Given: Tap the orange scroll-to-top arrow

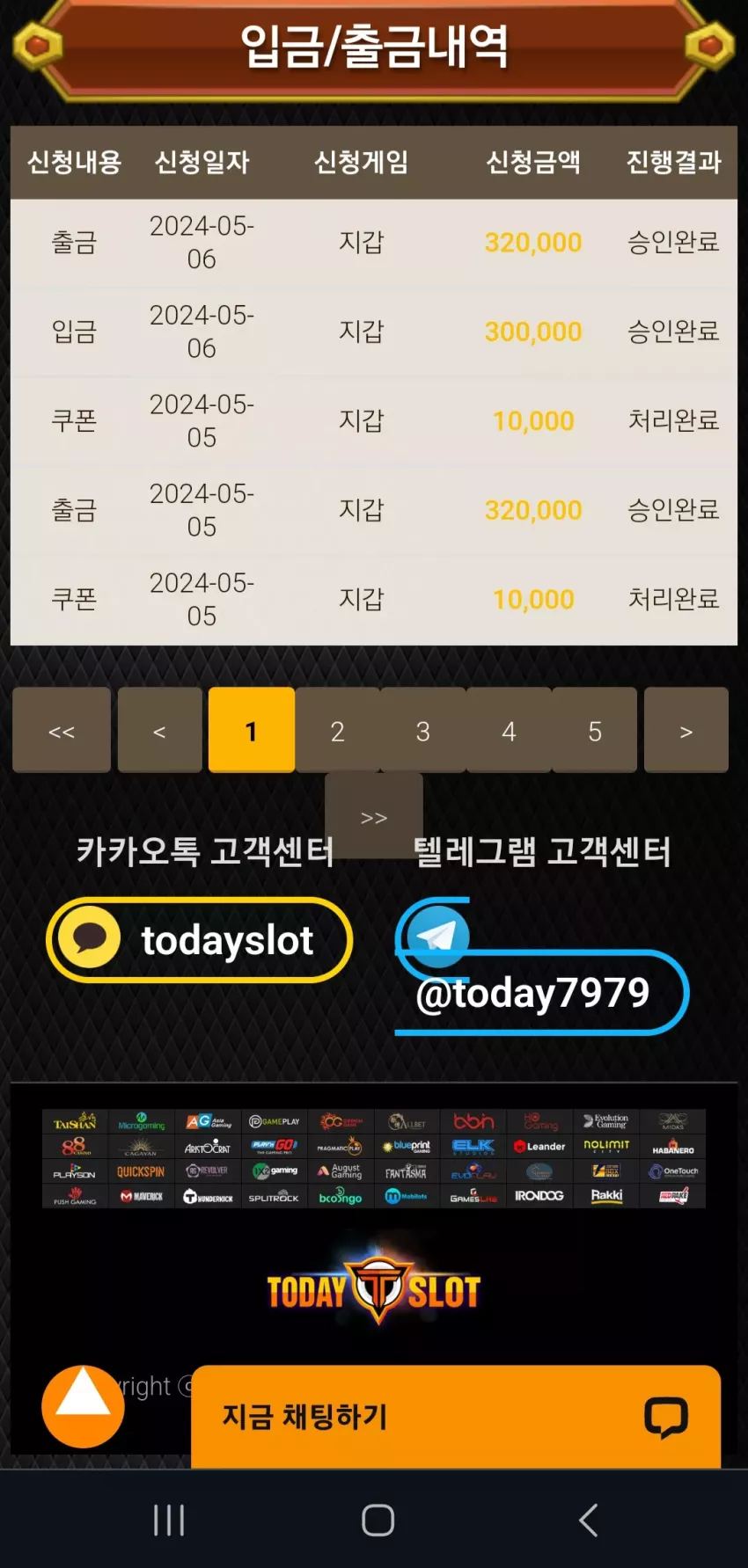Looking at the screenshot, I should (x=83, y=1406).
